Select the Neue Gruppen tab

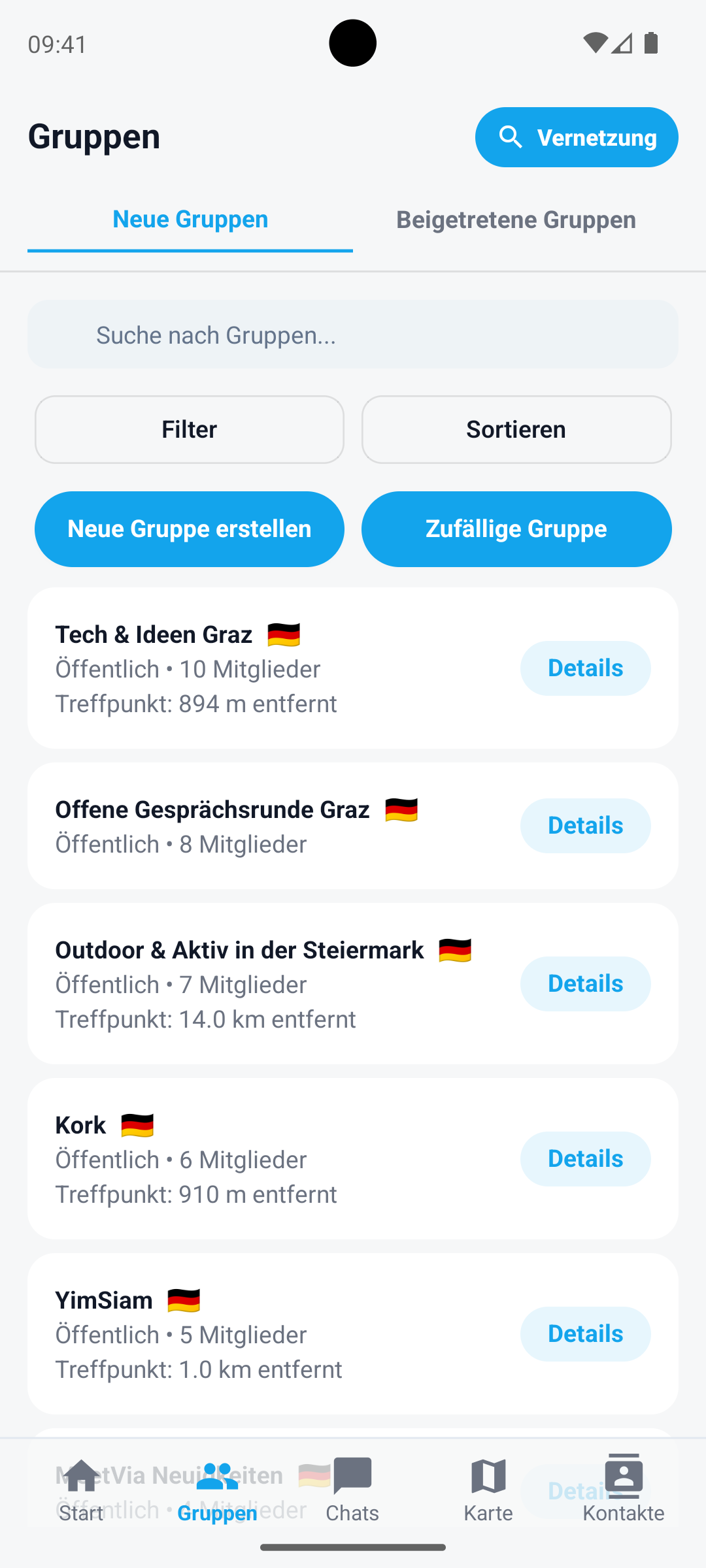pos(190,220)
